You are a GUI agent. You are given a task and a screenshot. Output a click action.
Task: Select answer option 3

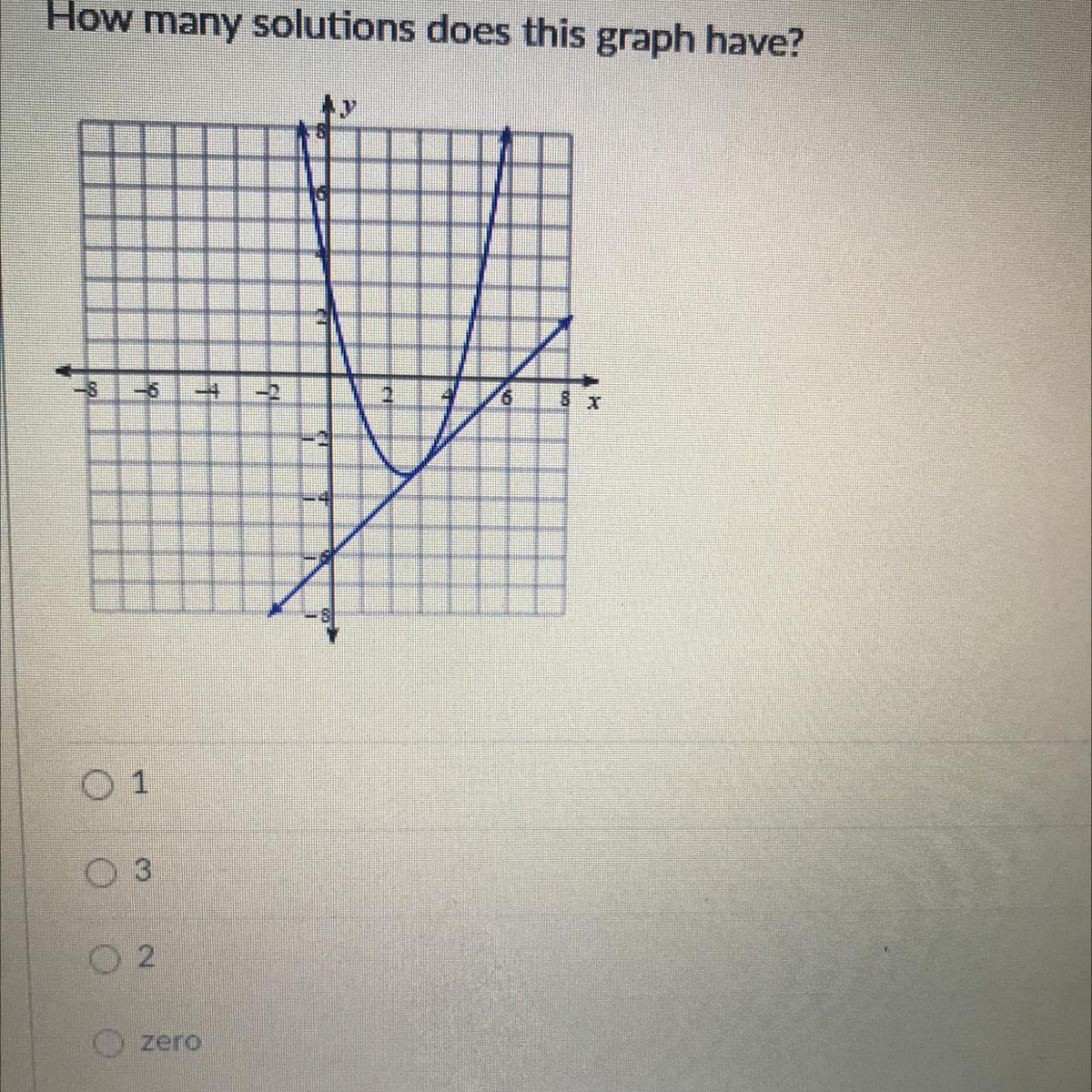pos(102,873)
